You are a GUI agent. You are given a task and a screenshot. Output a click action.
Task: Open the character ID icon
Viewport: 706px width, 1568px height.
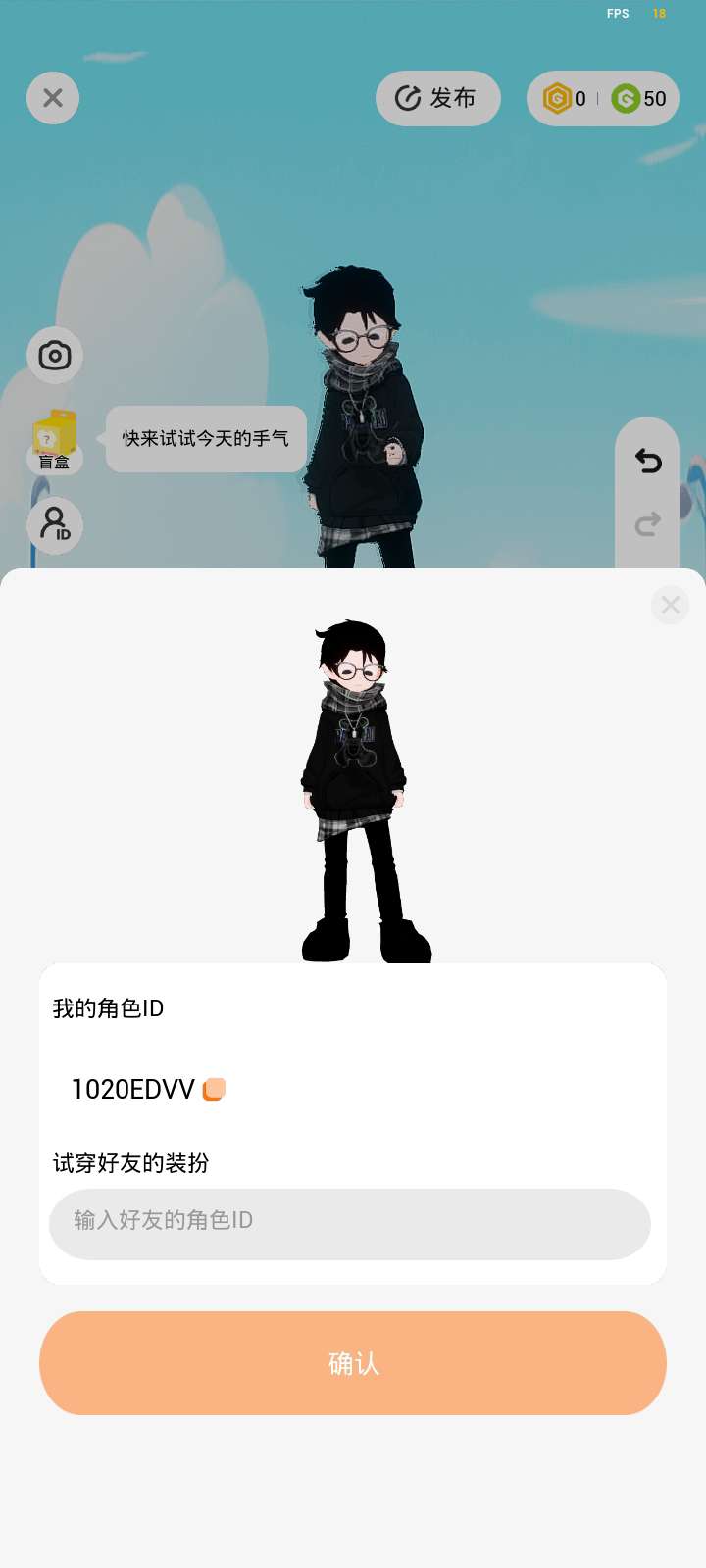55,524
